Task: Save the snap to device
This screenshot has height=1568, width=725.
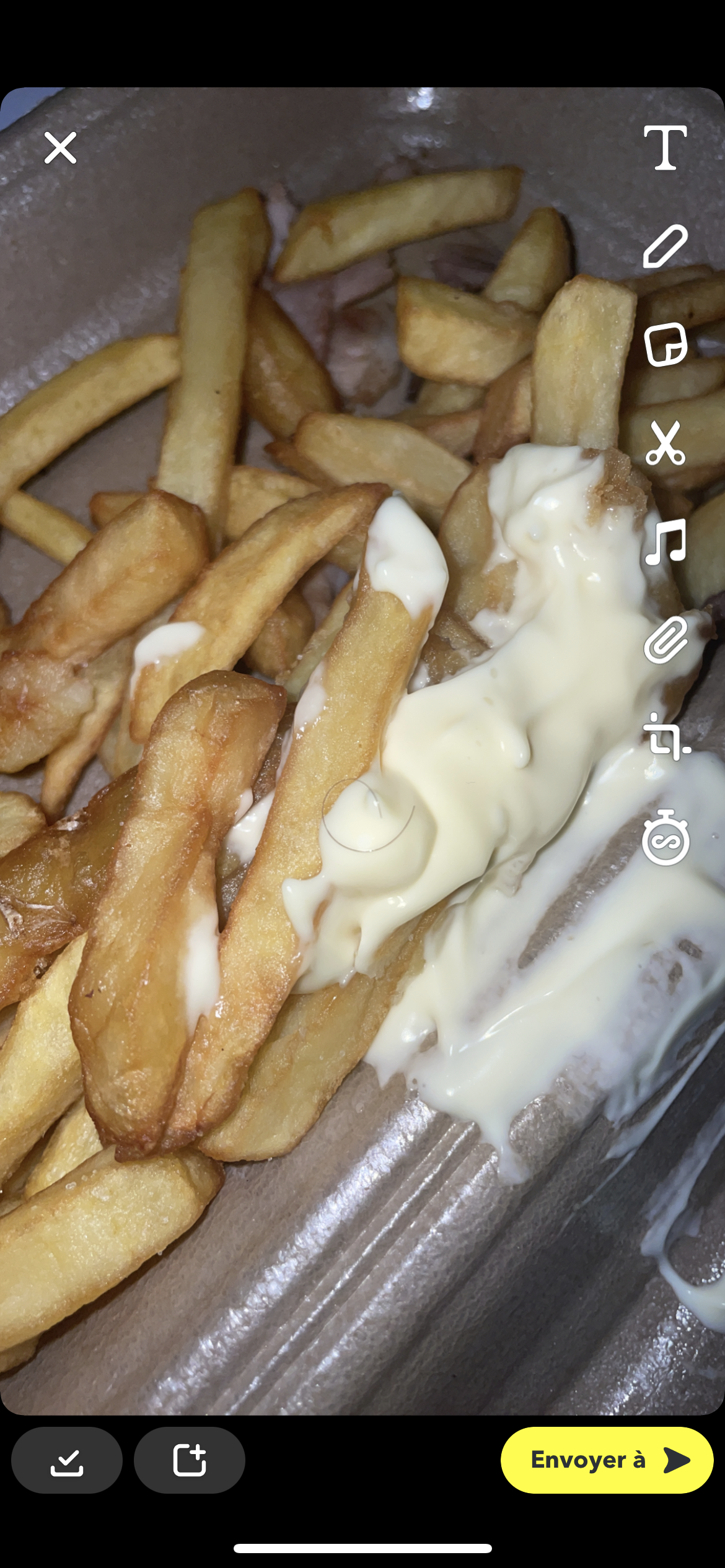Action: [x=67, y=1460]
